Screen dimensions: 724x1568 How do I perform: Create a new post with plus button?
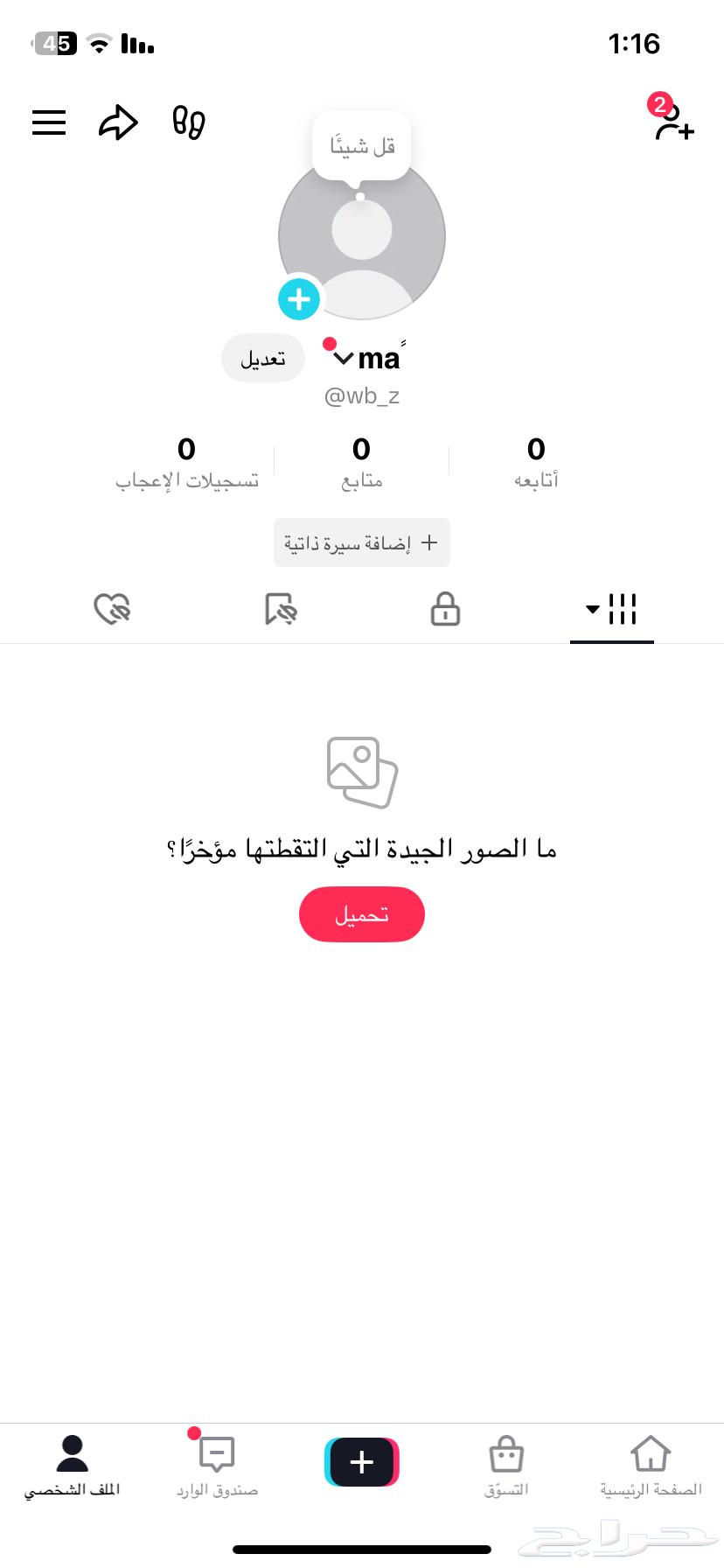pos(361,1461)
